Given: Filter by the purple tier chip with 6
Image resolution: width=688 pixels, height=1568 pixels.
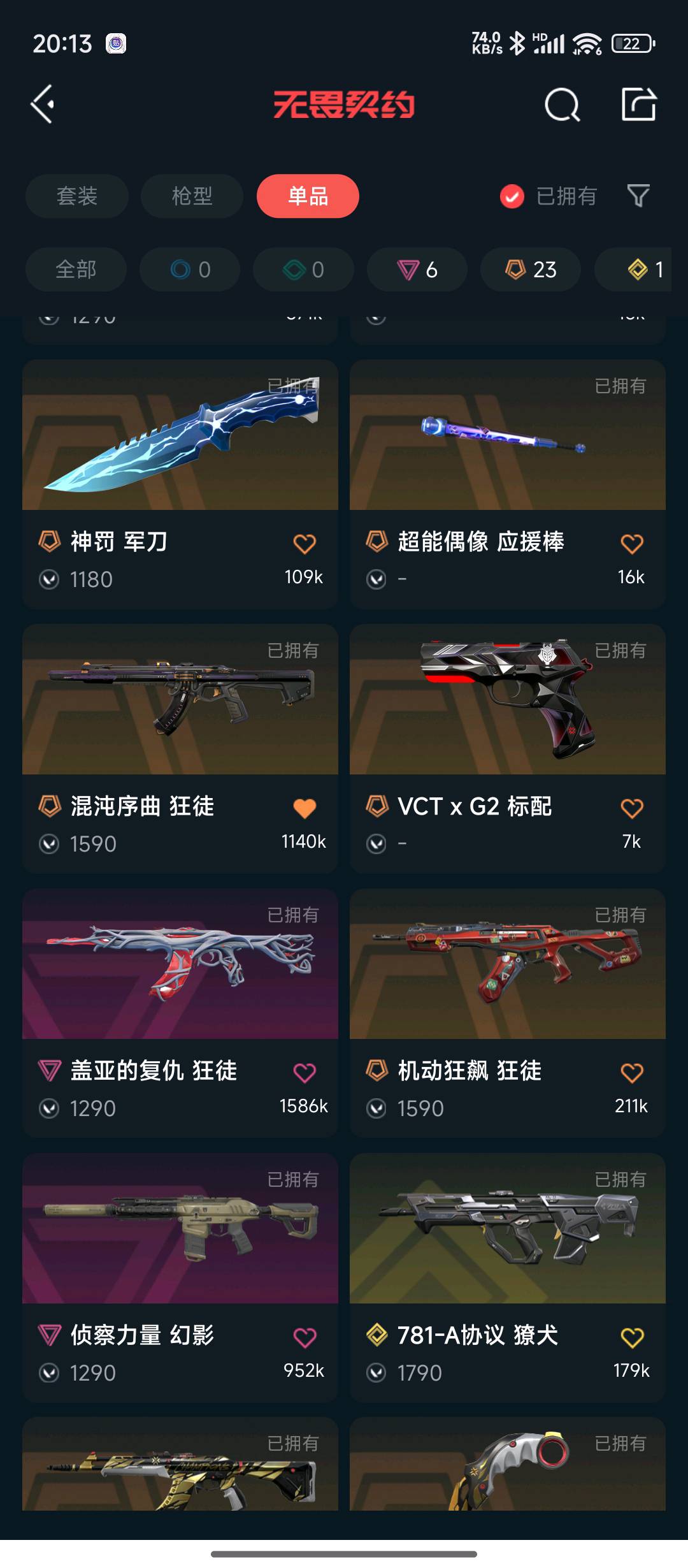Looking at the screenshot, I should click(x=417, y=270).
